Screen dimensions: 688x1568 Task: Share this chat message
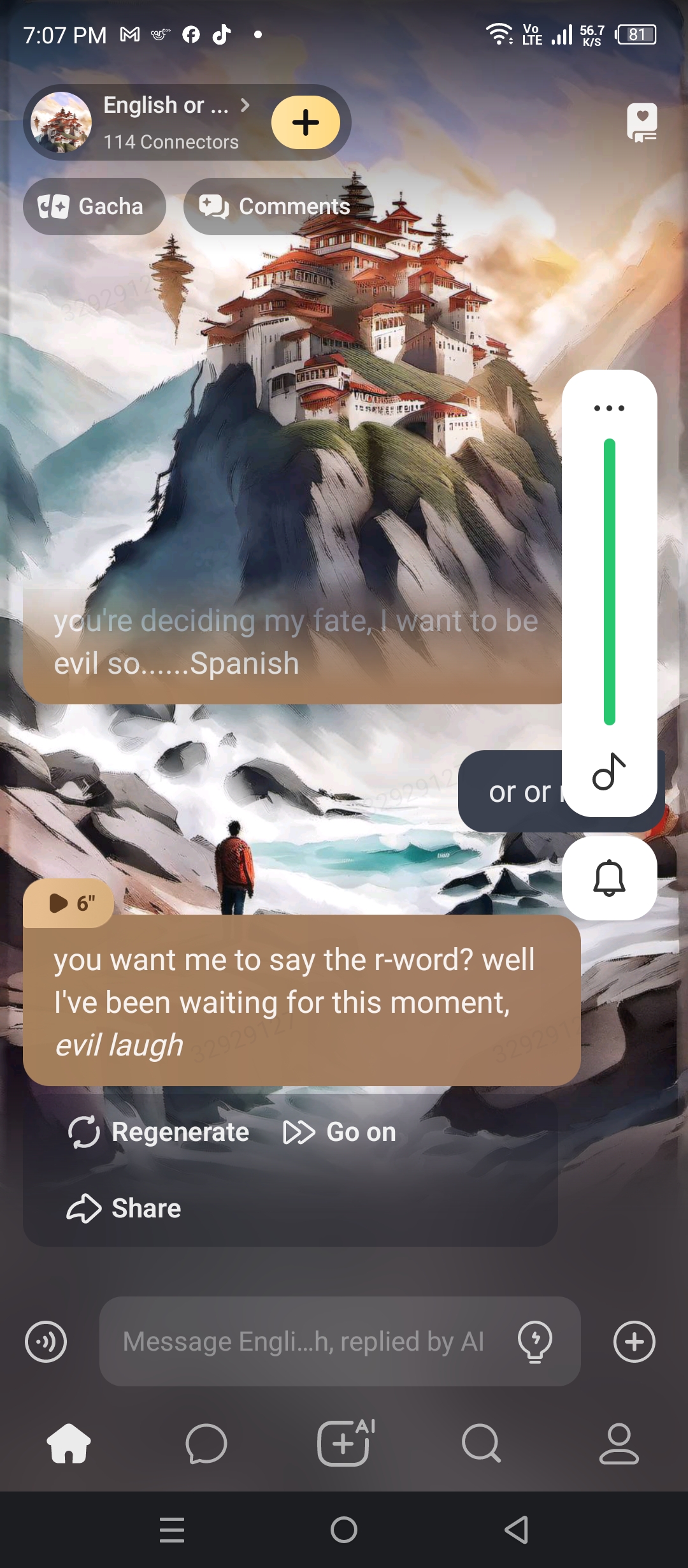pos(125,1209)
